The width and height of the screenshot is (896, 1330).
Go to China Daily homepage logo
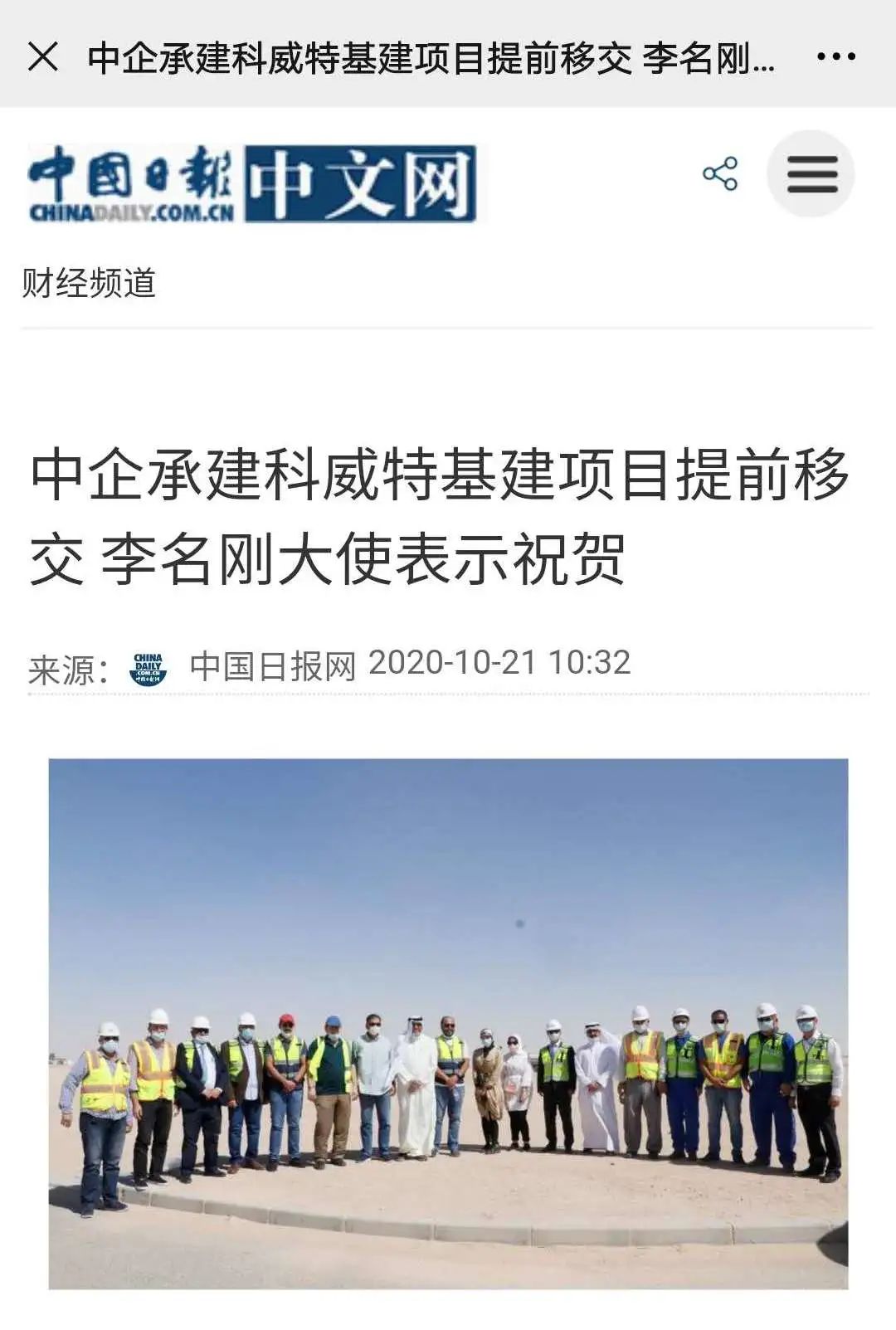click(x=252, y=184)
